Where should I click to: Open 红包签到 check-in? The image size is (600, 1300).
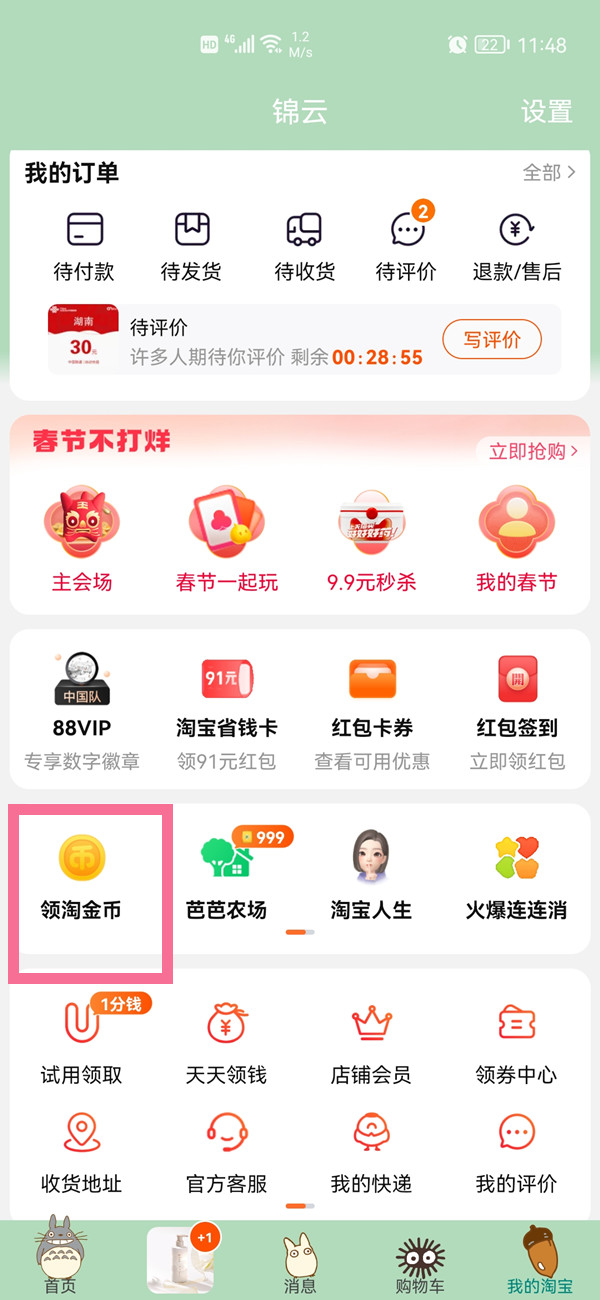[x=517, y=711]
